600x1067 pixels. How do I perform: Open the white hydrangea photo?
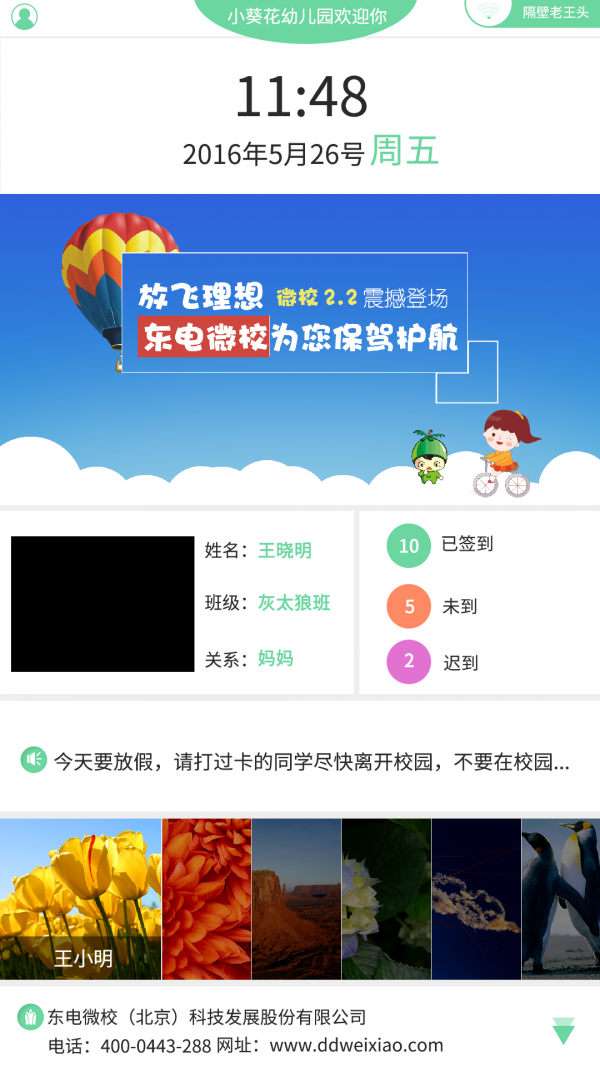point(386,898)
